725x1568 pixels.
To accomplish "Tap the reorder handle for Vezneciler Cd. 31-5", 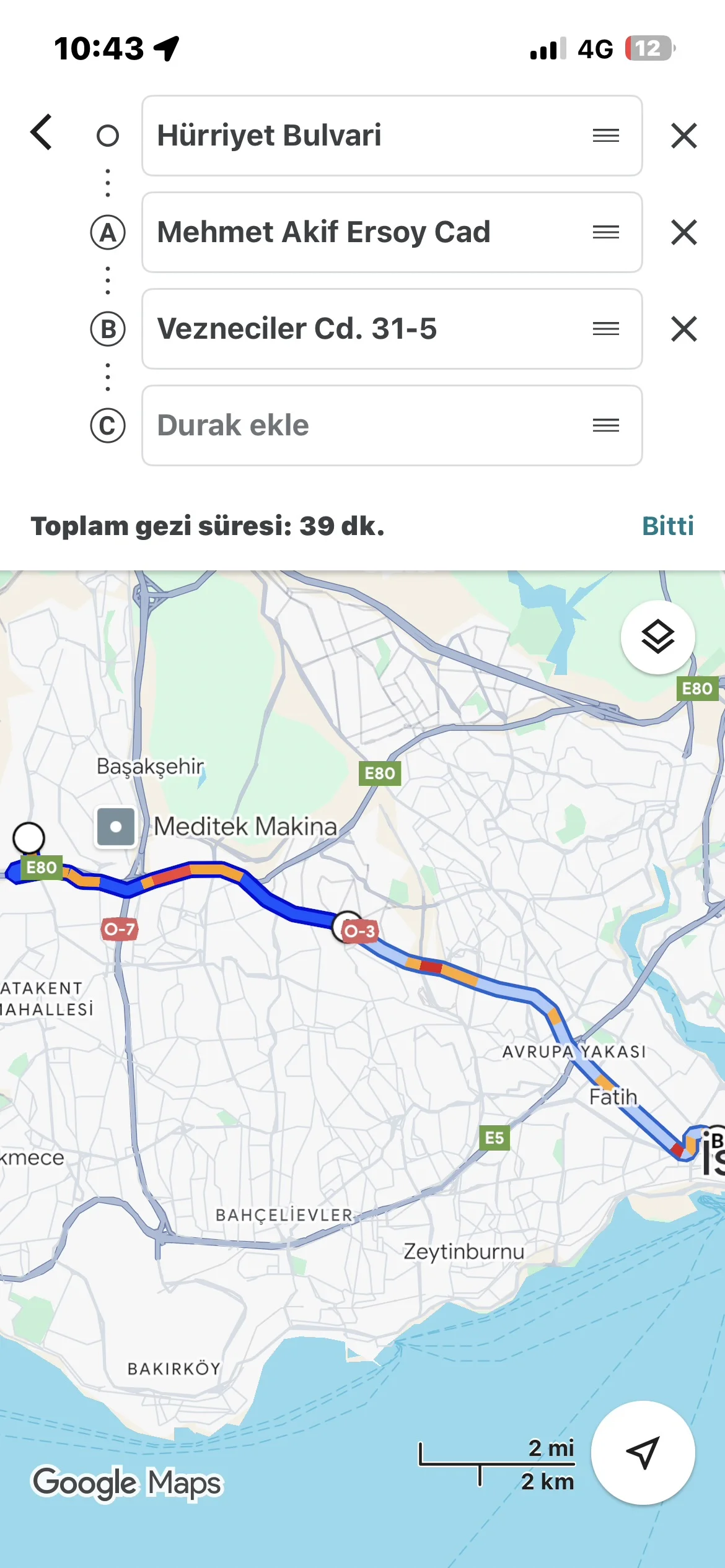I will [605, 329].
